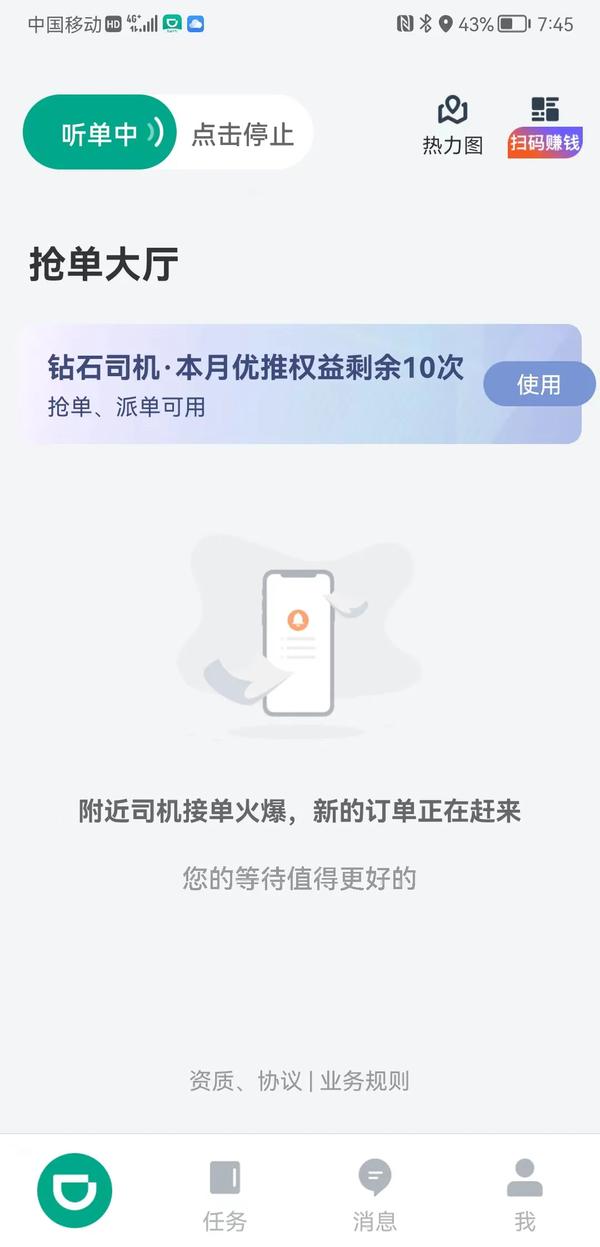Open the 资质、协议 link
Image resolution: width=600 pixels, height=1247 pixels.
pos(245,1081)
